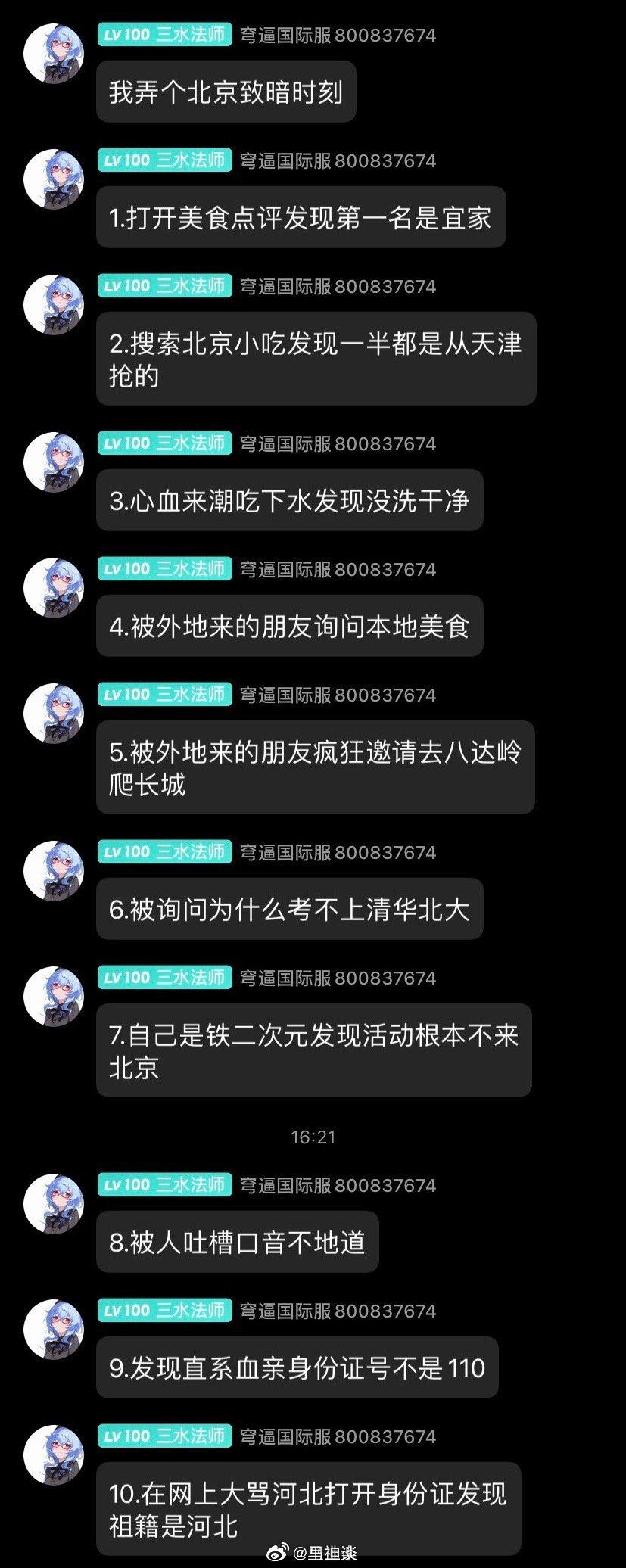Tap the LV100 三水法师 badge on message 2

coord(164,286)
